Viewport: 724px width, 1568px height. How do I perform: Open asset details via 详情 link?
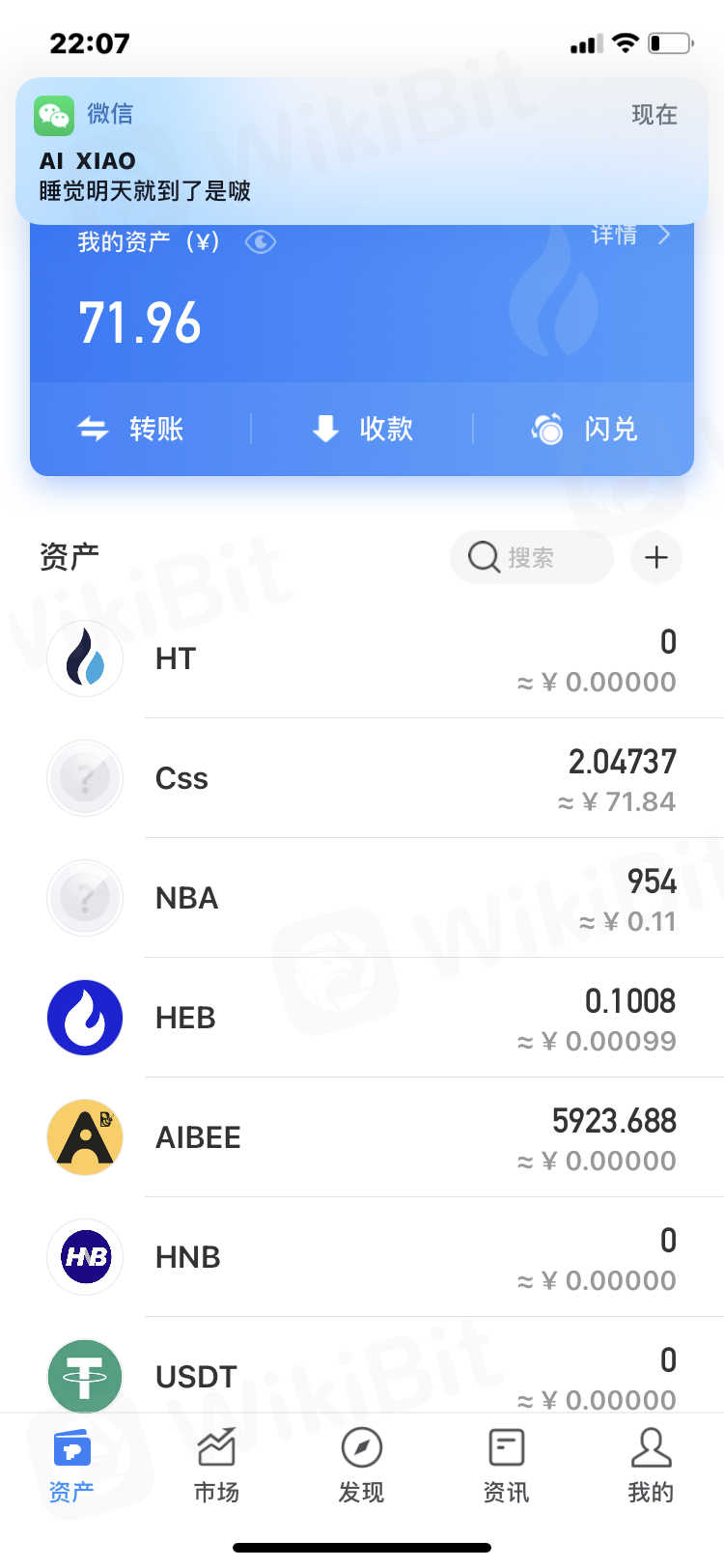tap(629, 235)
